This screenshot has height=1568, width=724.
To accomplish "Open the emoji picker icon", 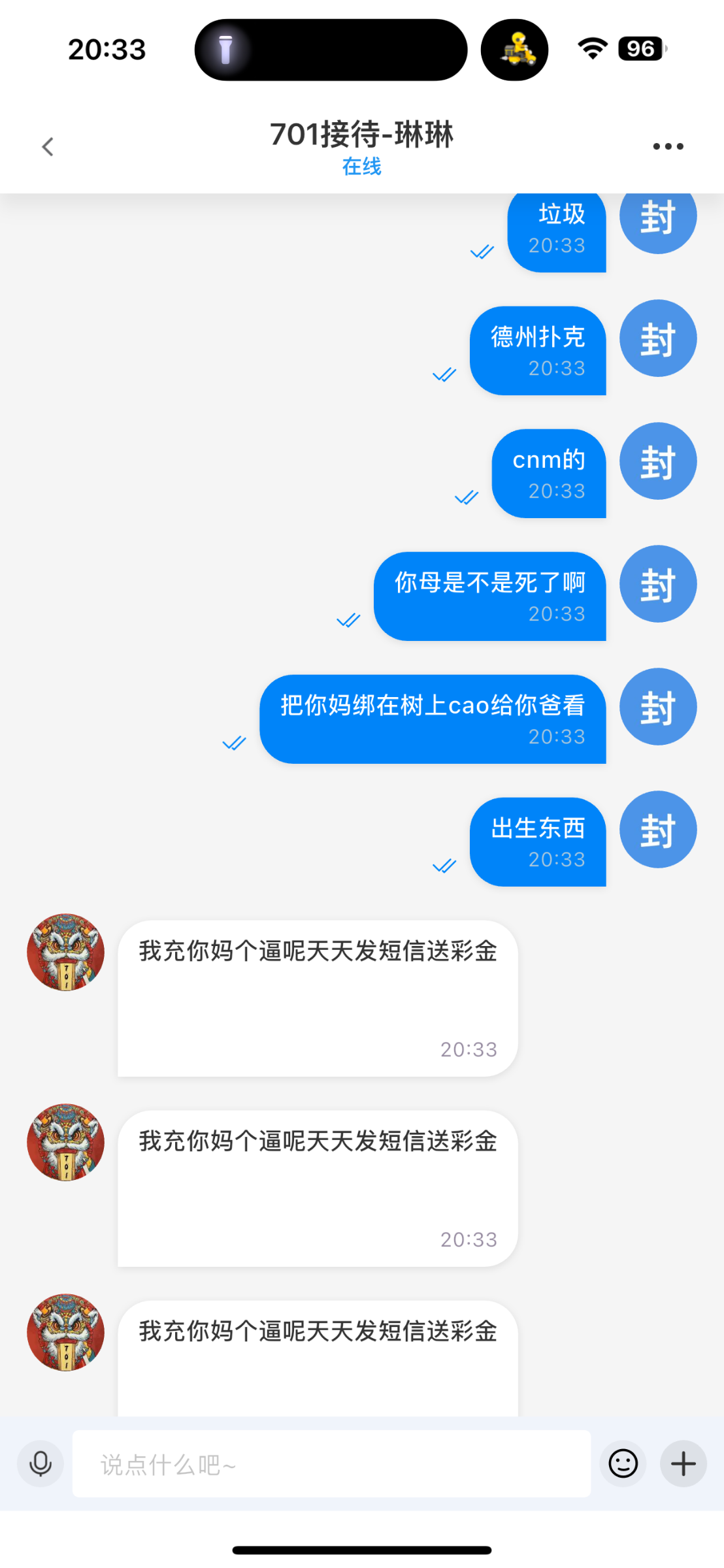I will (623, 1463).
